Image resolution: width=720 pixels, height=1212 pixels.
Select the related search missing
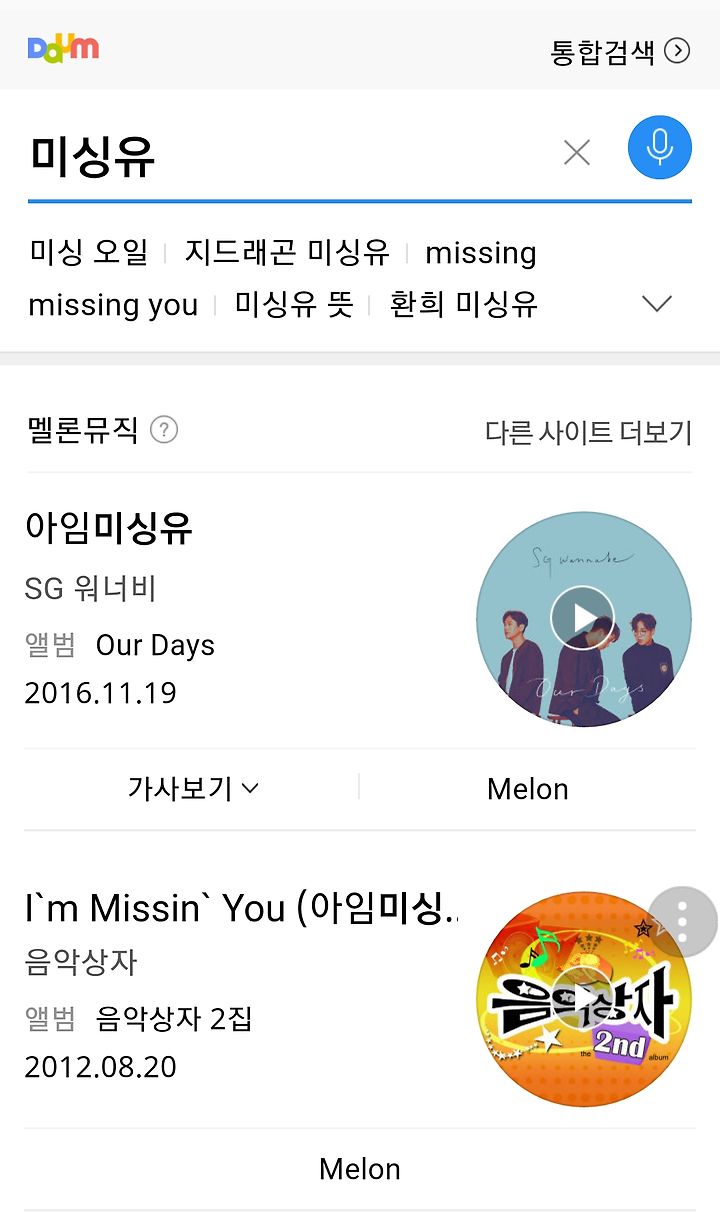[481, 253]
